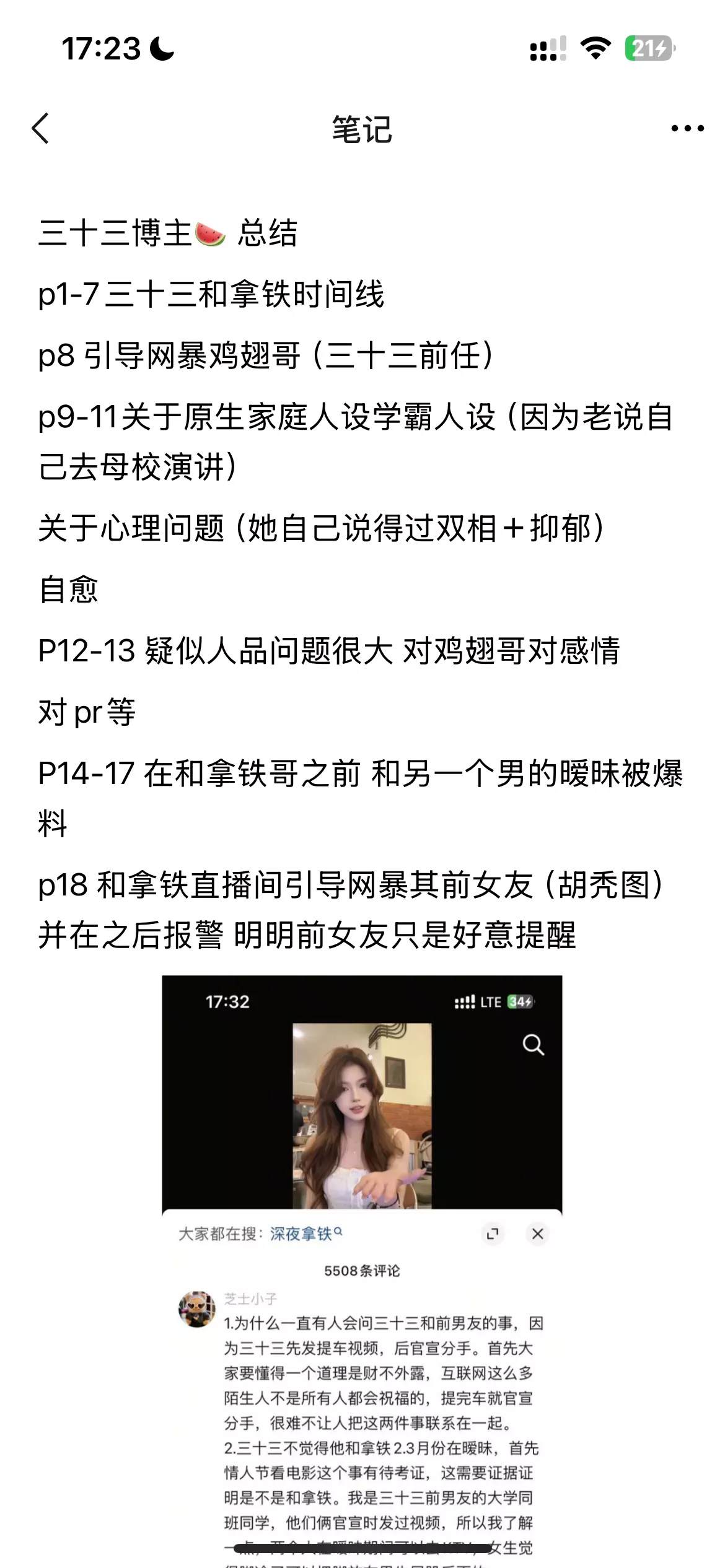
Task: Go back from the 笔记 page
Action: [41, 129]
